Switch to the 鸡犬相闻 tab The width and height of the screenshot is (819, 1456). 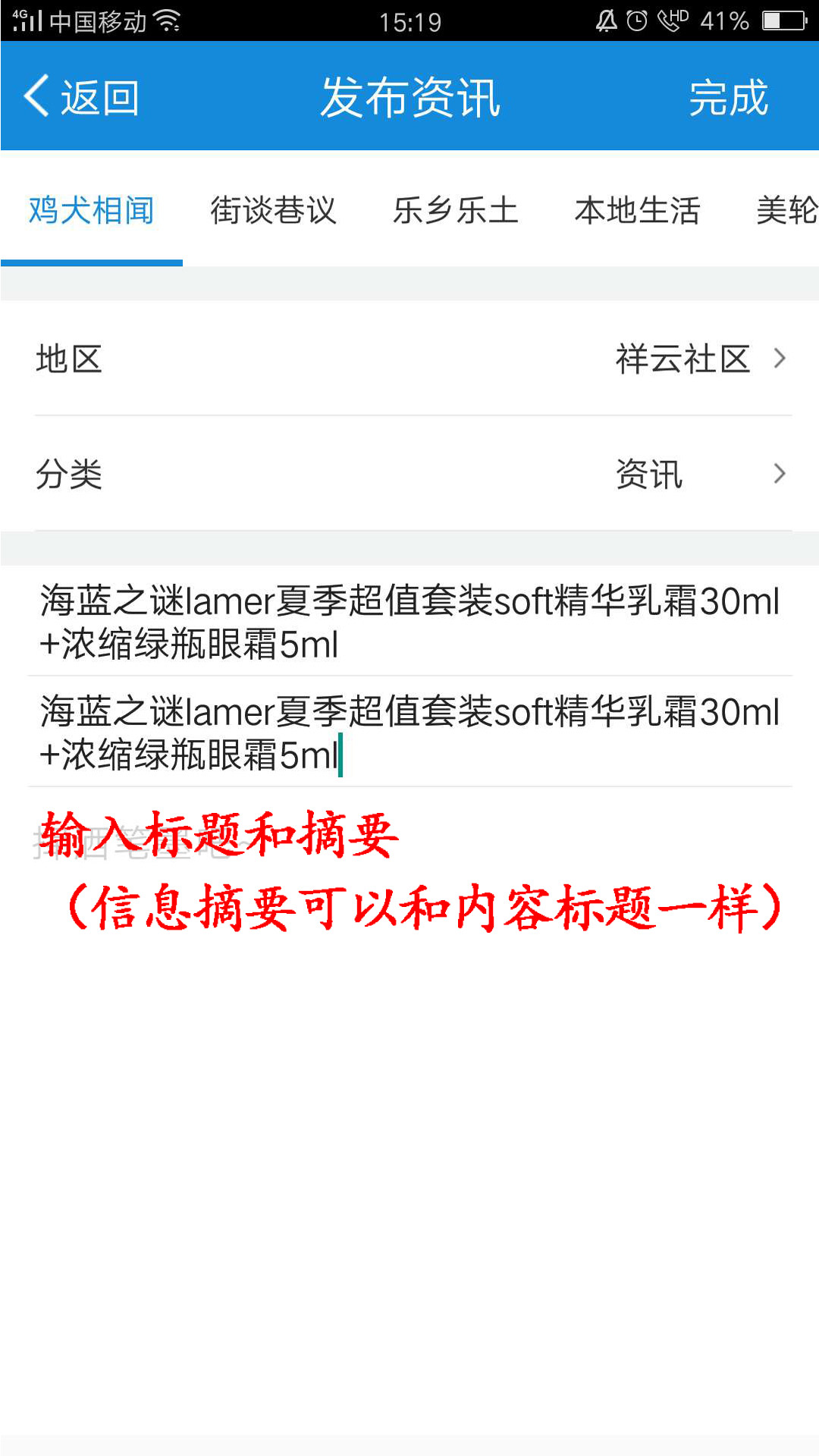click(x=91, y=210)
